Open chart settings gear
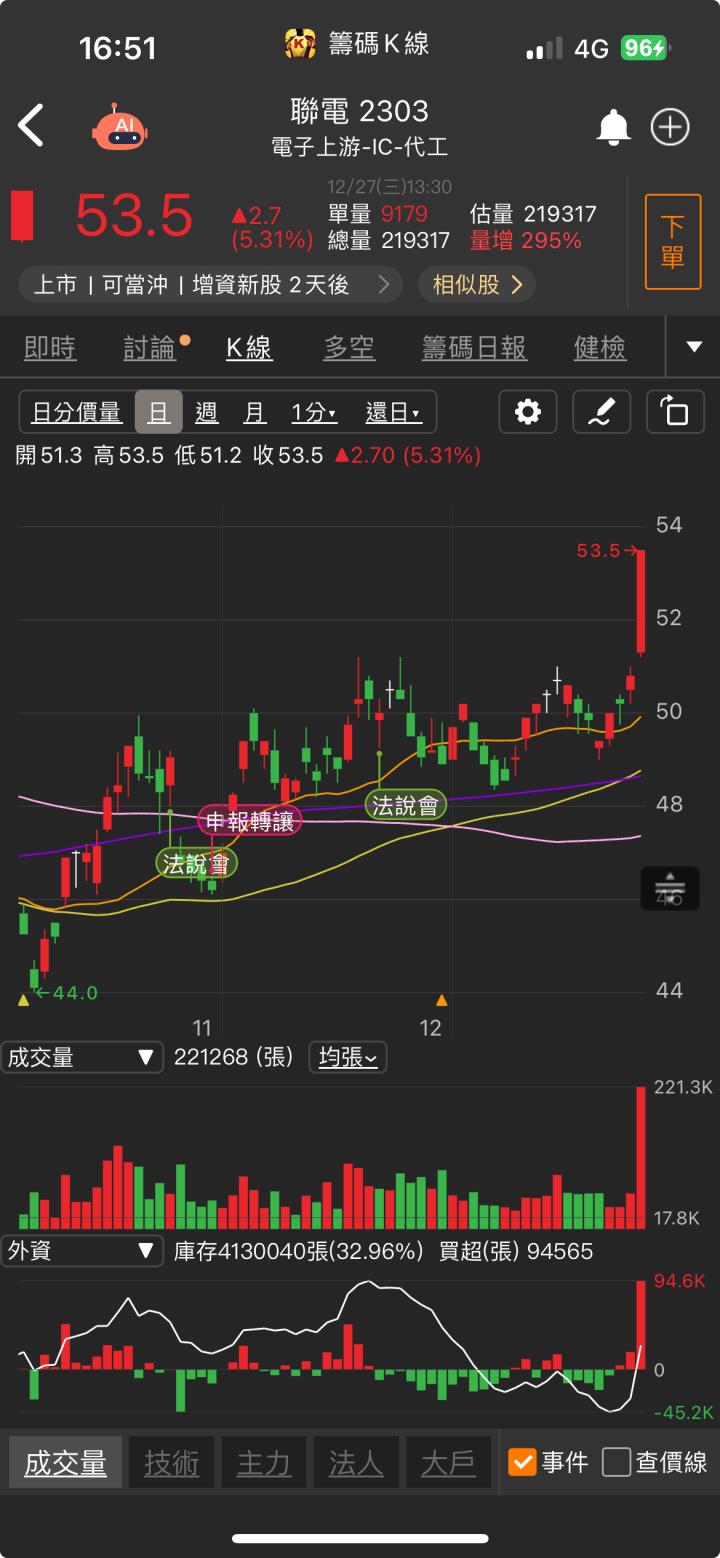The height and width of the screenshot is (1558, 720). (528, 411)
